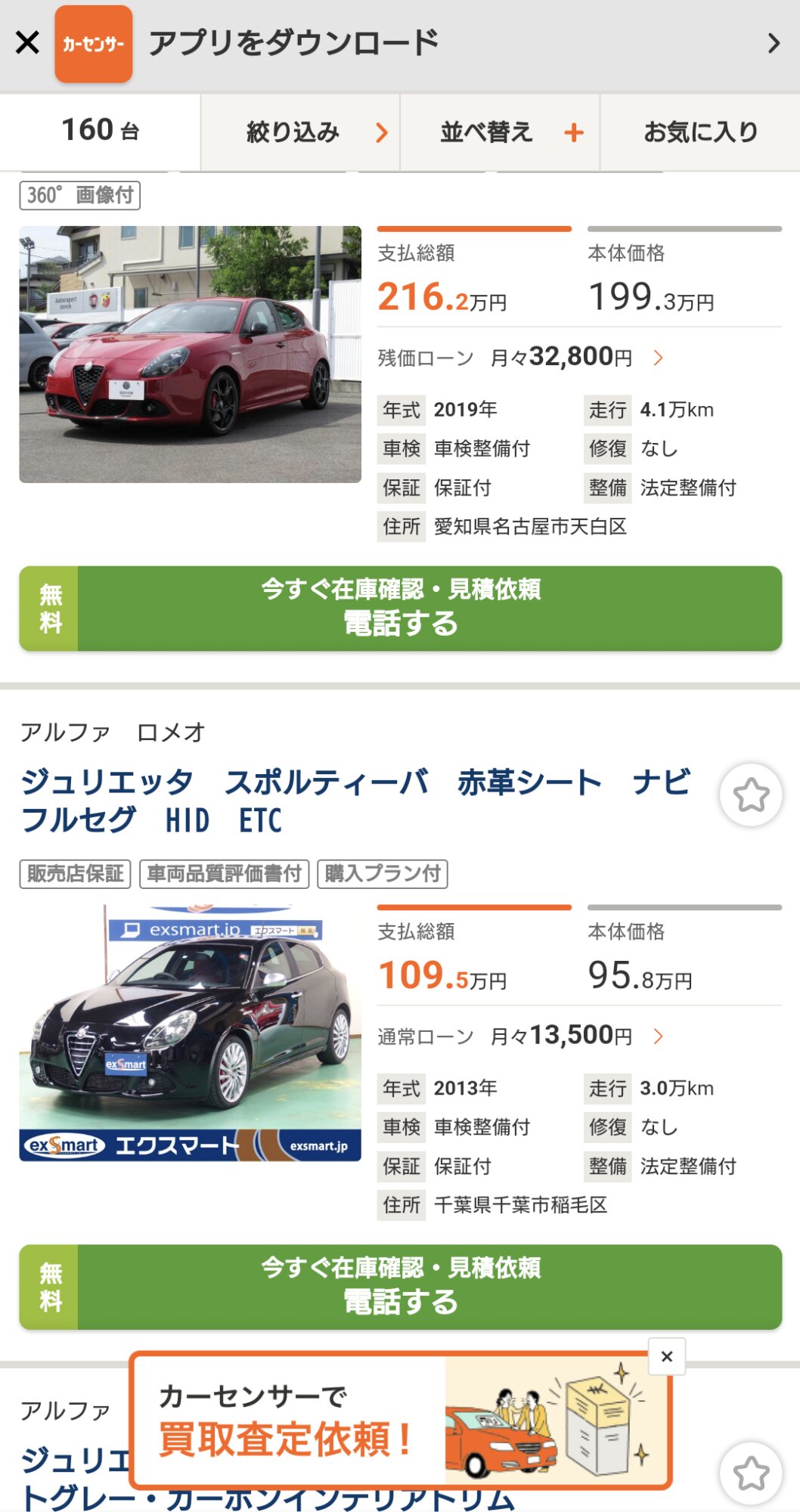Image resolution: width=800 pixels, height=1512 pixels.
Task: Dismiss the app download banner
Action: tap(27, 42)
